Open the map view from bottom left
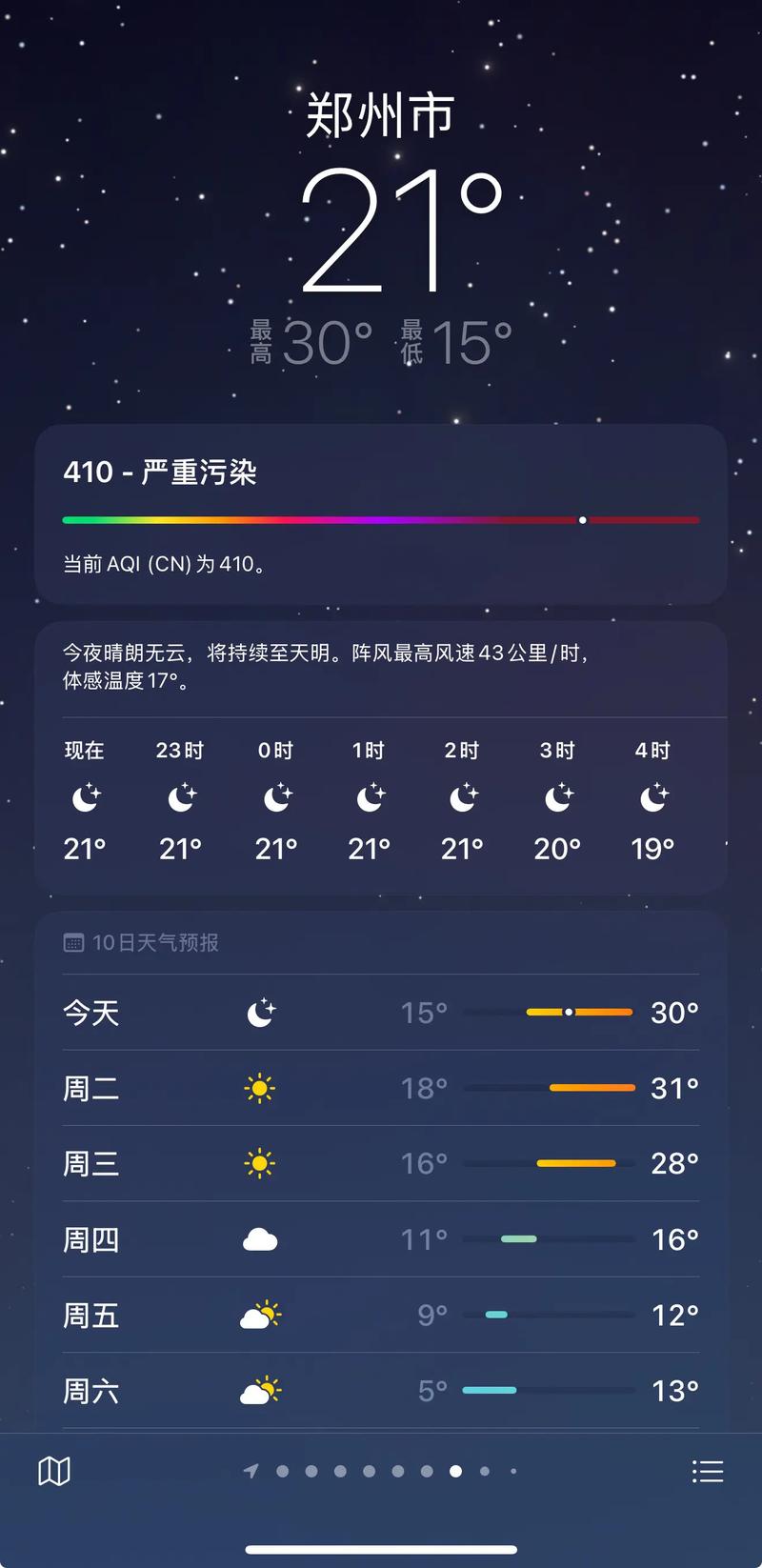Image resolution: width=762 pixels, height=1568 pixels. click(54, 1471)
